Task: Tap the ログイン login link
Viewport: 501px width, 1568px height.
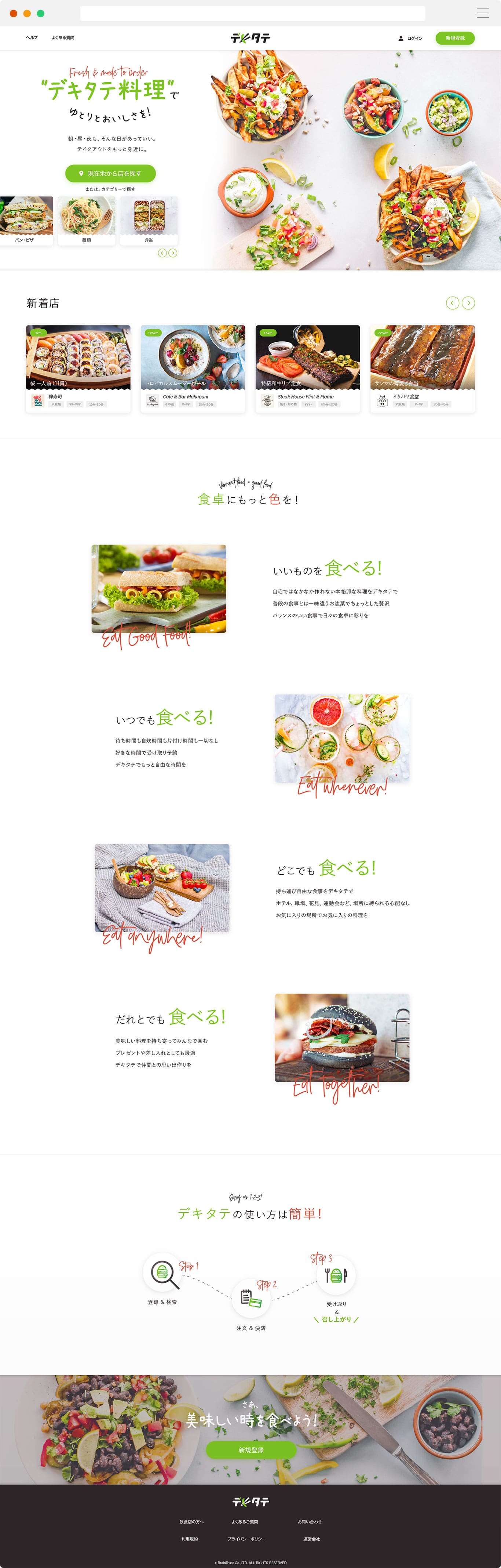Action: (410, 38)
